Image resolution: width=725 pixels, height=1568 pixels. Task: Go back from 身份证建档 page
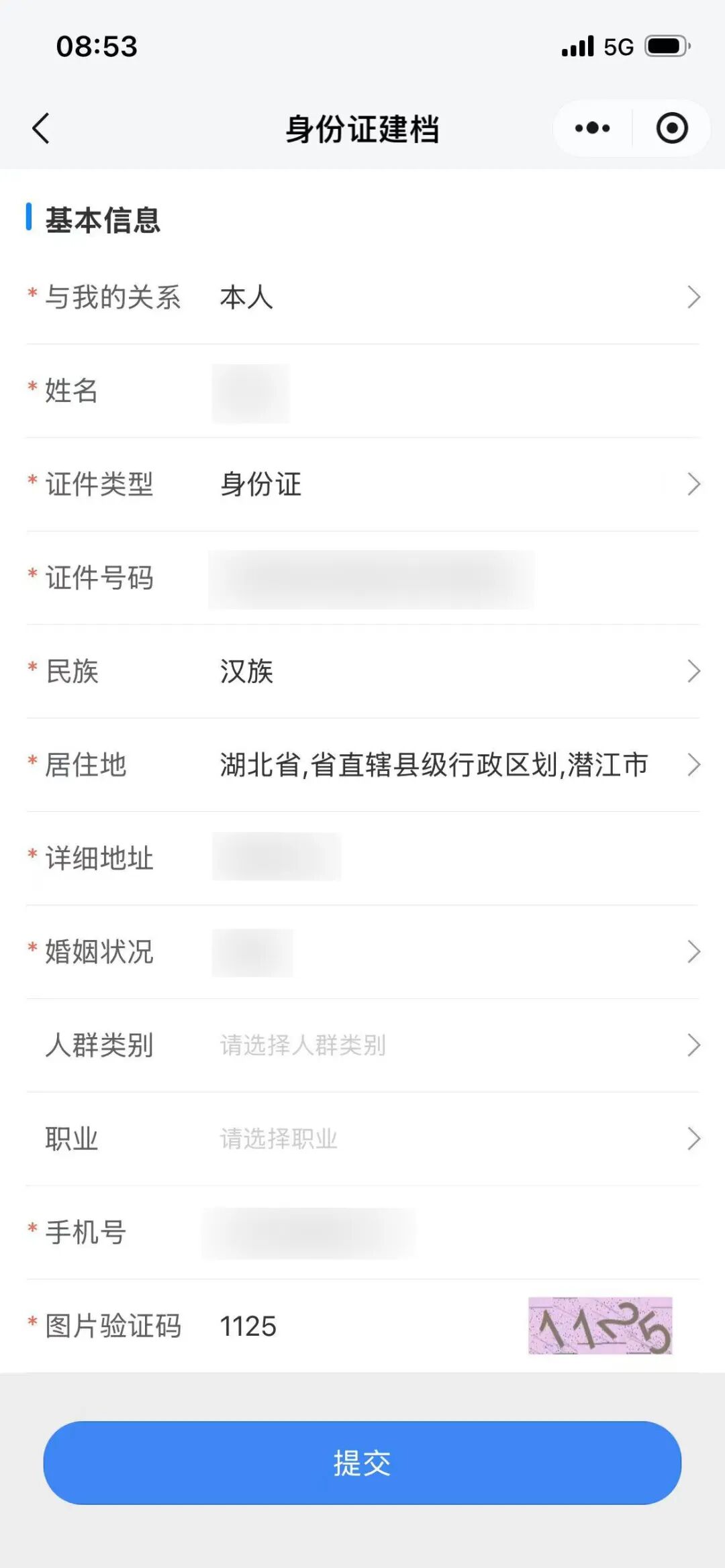click(x=41, y=128)
